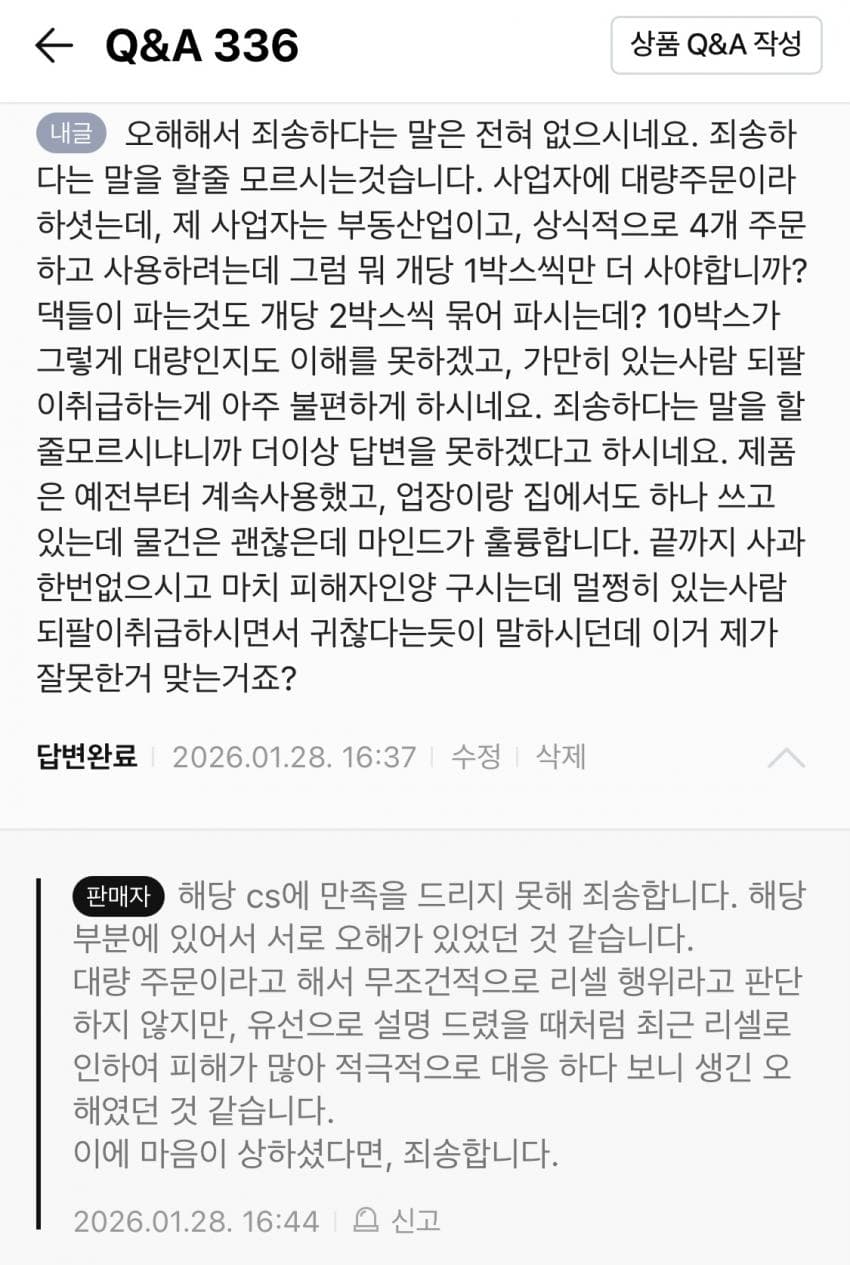Go back using the arrow icon
This screenshot has height=1265, width=850.
(54, 46)
